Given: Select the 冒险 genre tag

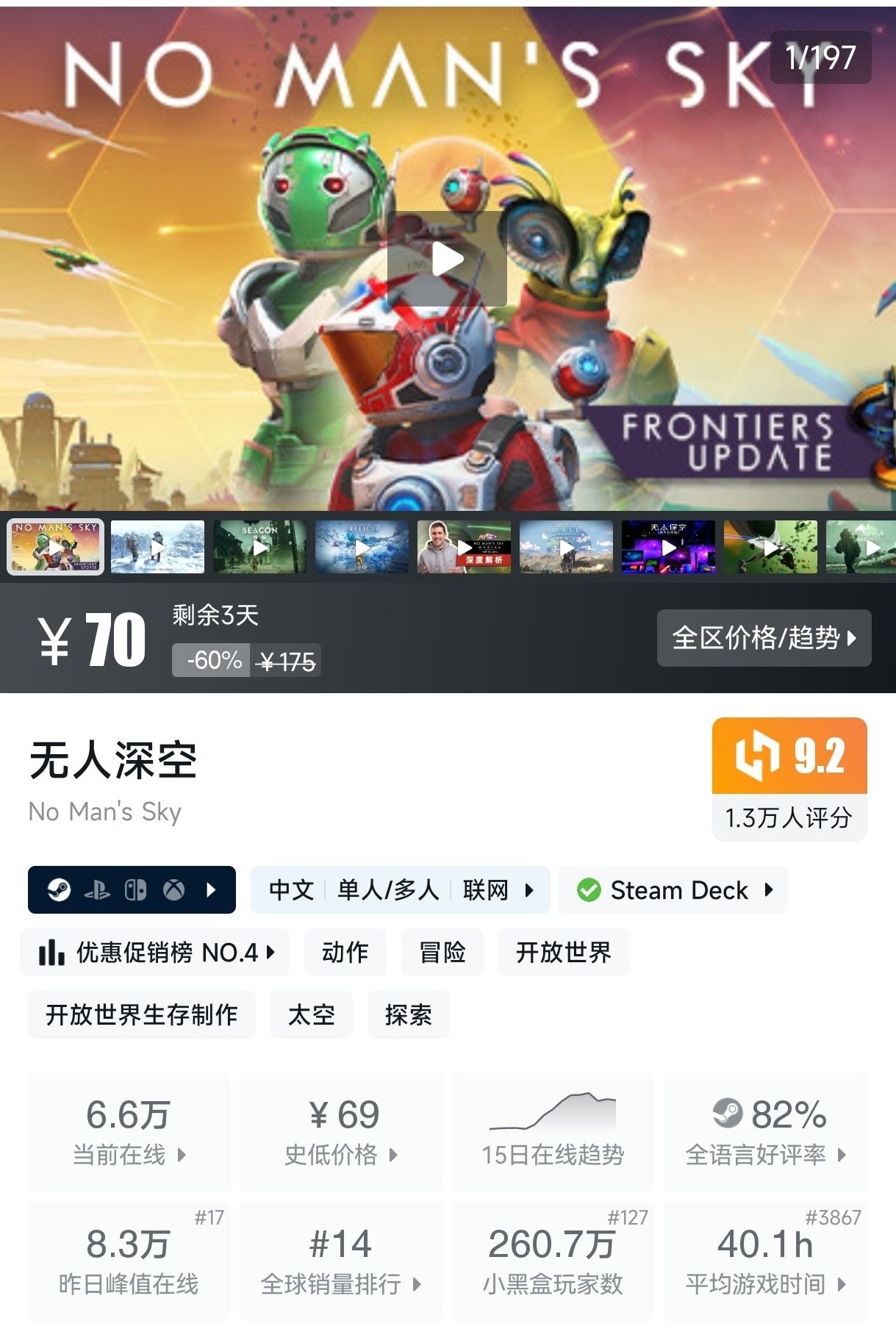Looking at the screenshot, I should click(442, 953).
